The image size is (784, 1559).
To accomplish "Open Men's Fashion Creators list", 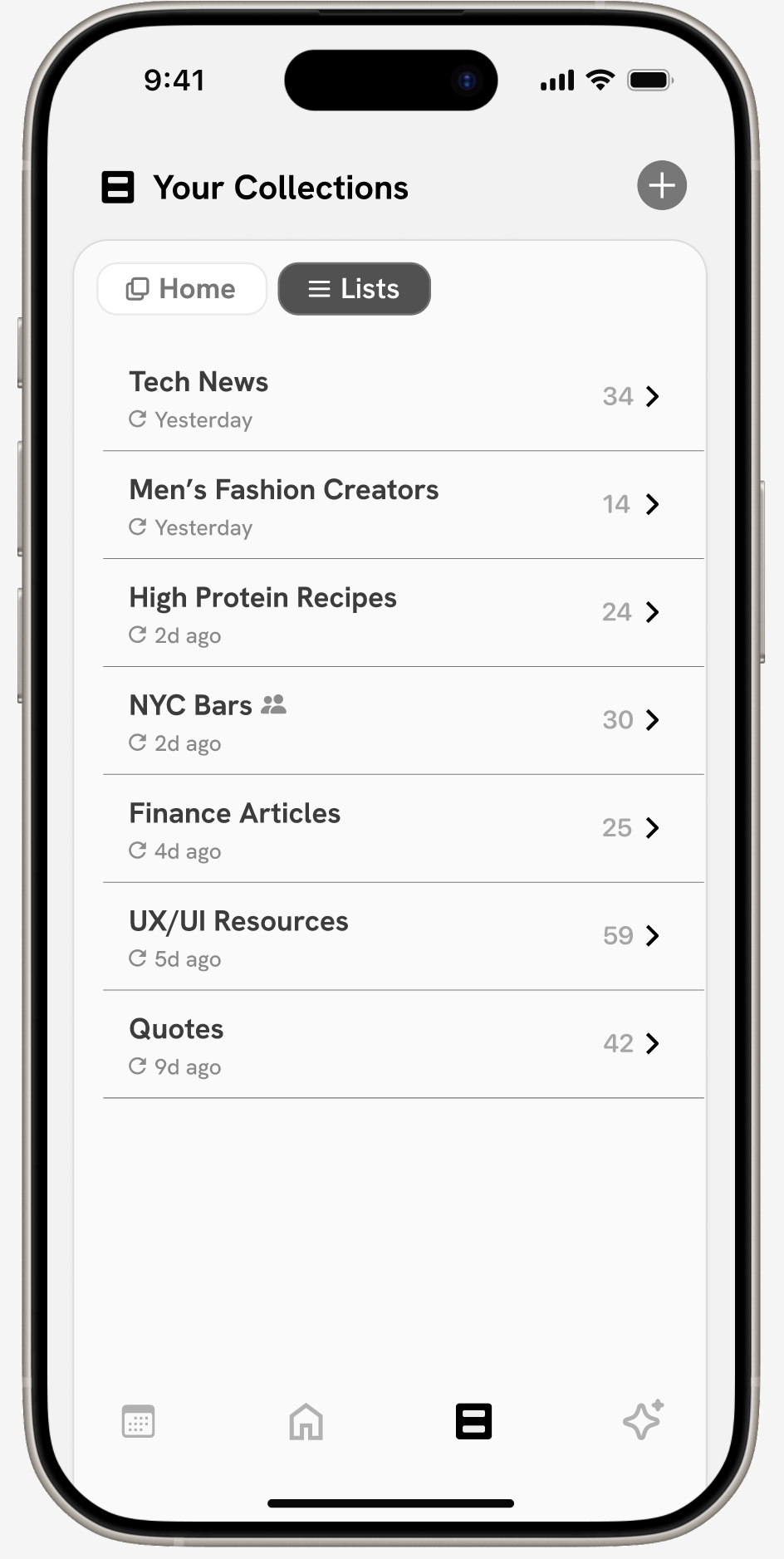I will coord(394,506).
